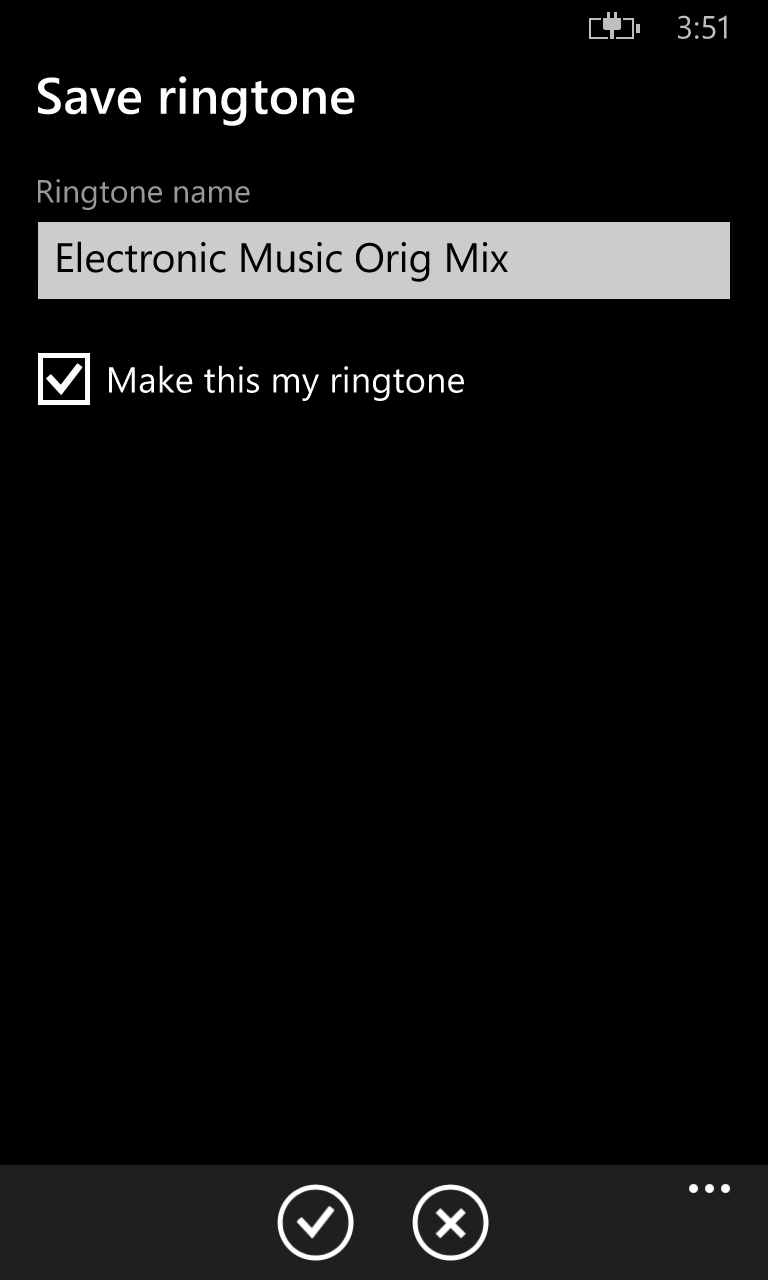Cancel saving with the X icon
The image size is (768, 1280).
(450, 1222)
